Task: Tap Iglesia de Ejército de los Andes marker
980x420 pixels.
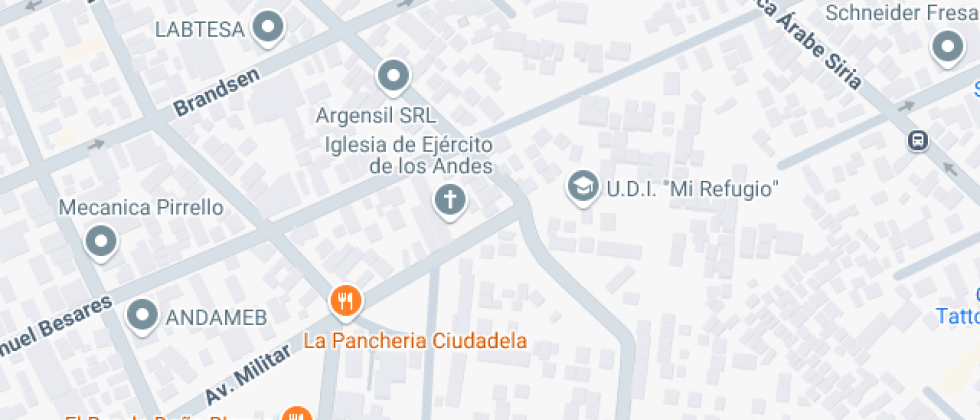Action: coord(450,200)
